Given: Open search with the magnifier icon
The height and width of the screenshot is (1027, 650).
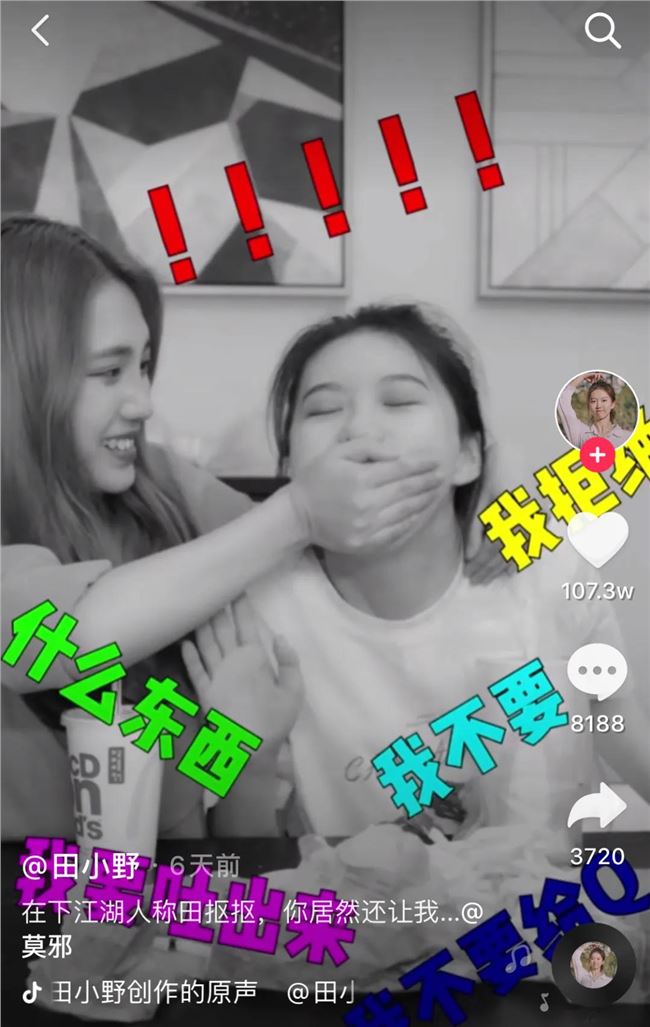Looking at the screenshot, I should (x=602, y=32).
